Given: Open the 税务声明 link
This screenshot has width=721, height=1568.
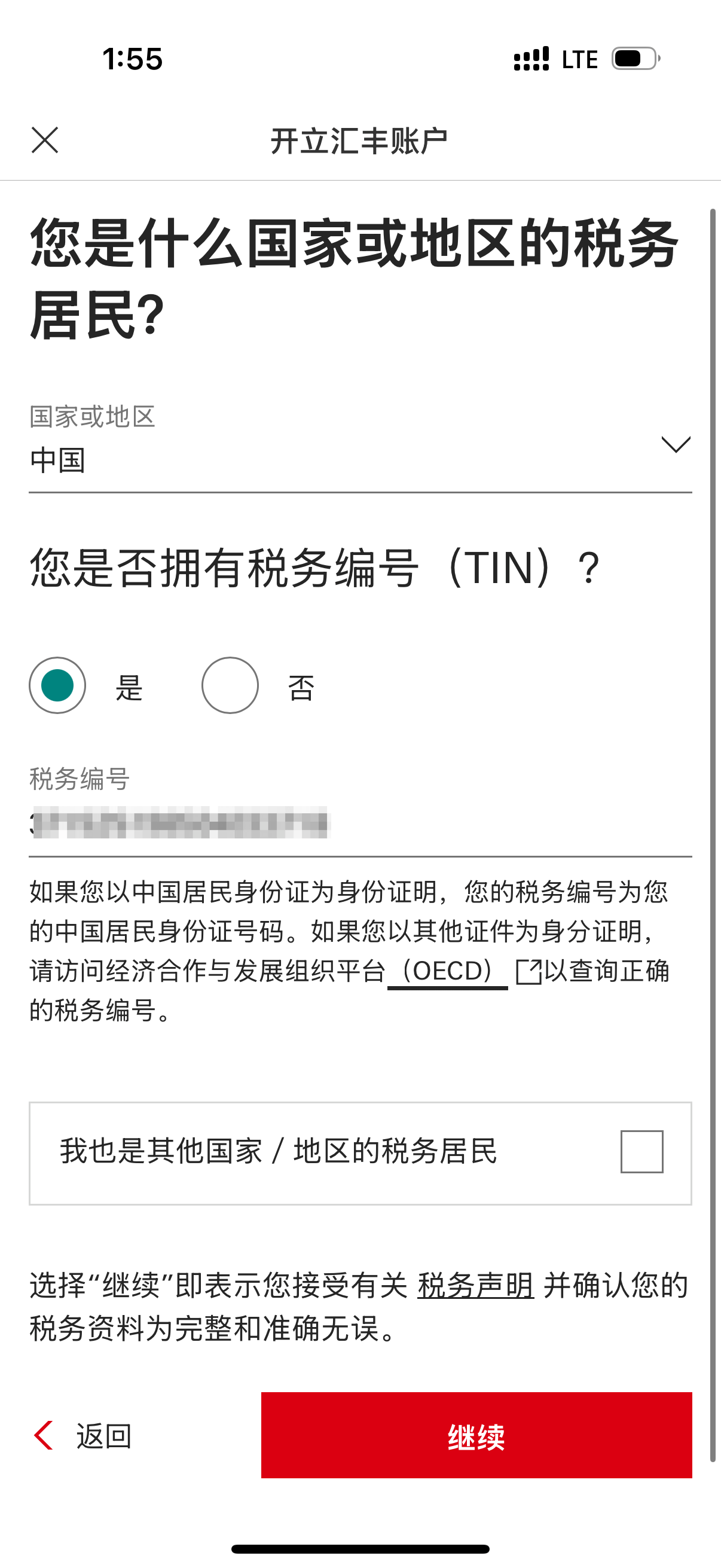Looking at the screenshot, I should coord(475,1286).
